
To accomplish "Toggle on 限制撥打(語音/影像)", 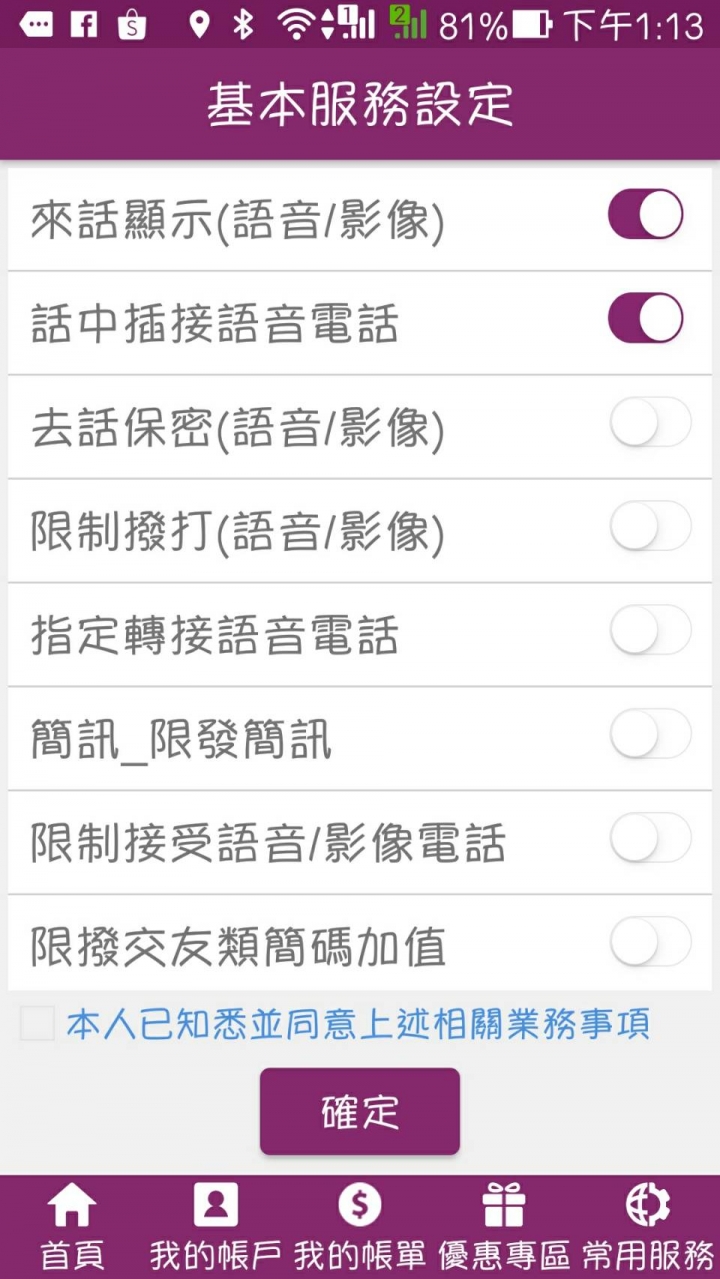I will (x=650, y=527).
